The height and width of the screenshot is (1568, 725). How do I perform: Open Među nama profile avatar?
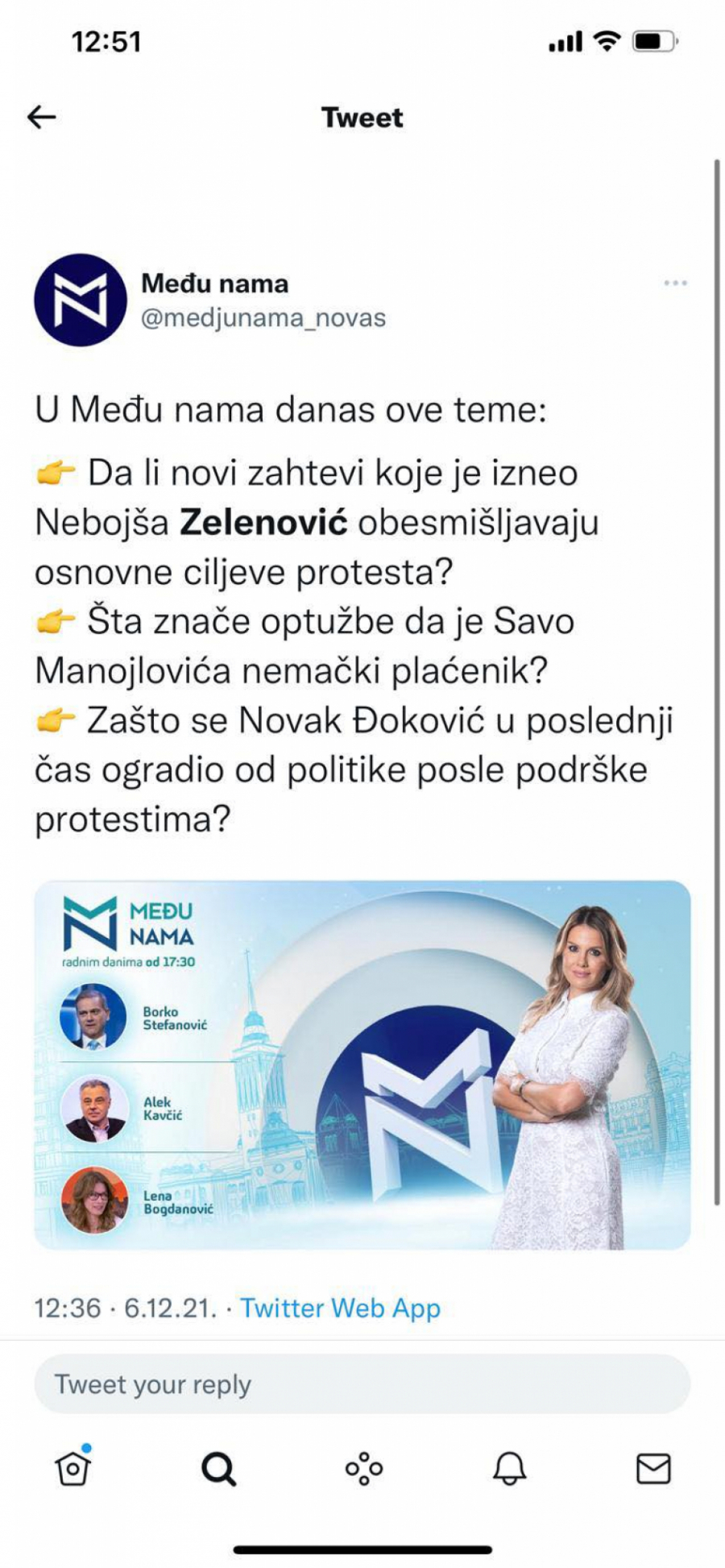[x=81, y=299]
